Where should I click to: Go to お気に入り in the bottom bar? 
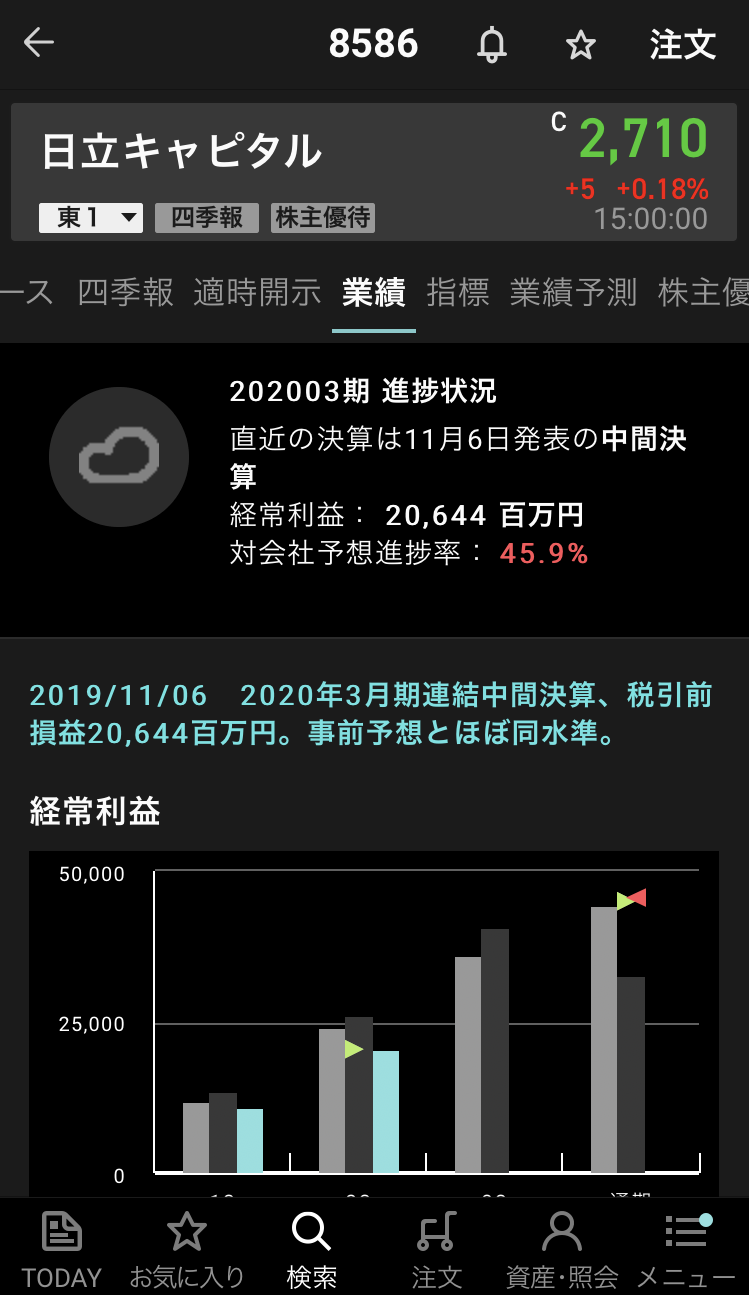187,1248
